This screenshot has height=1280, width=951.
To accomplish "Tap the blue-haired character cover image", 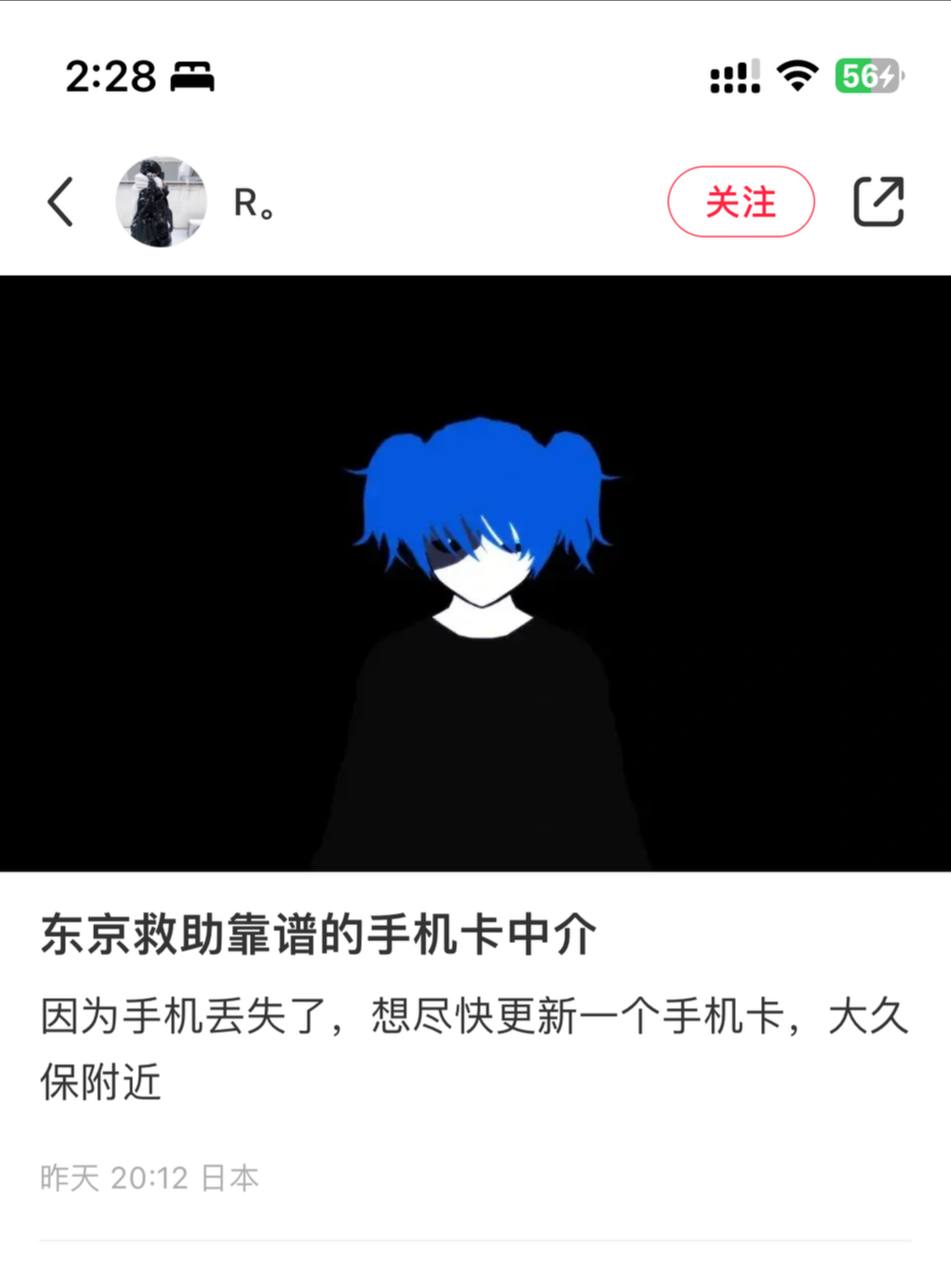I will (475, 575).
